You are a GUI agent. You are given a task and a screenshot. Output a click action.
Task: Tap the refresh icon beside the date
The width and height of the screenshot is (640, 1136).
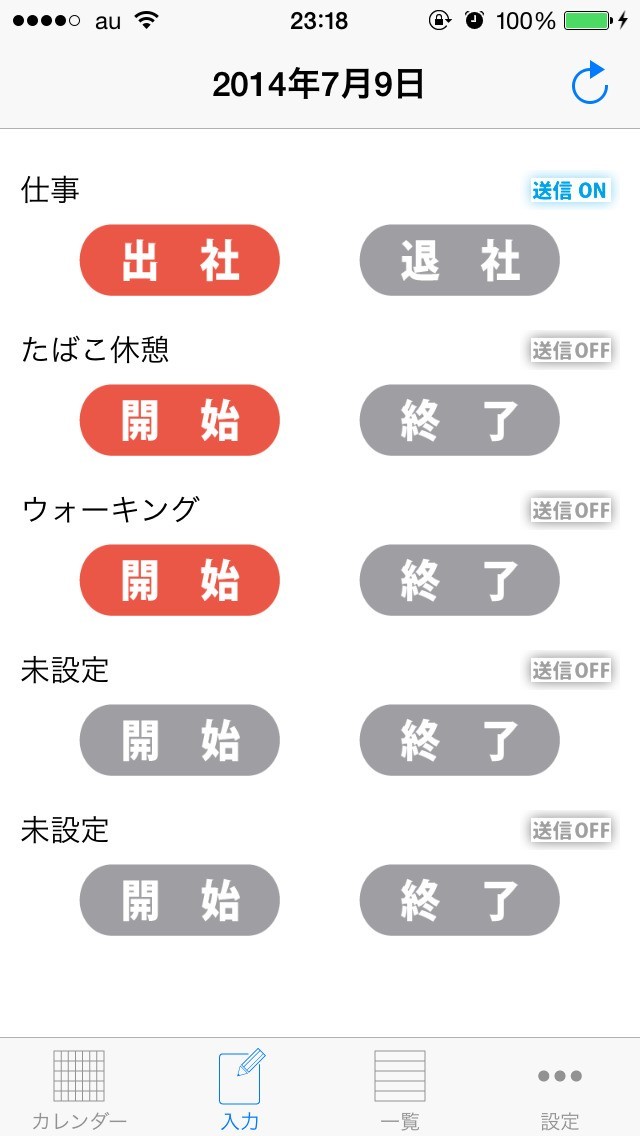coord(590,84)
